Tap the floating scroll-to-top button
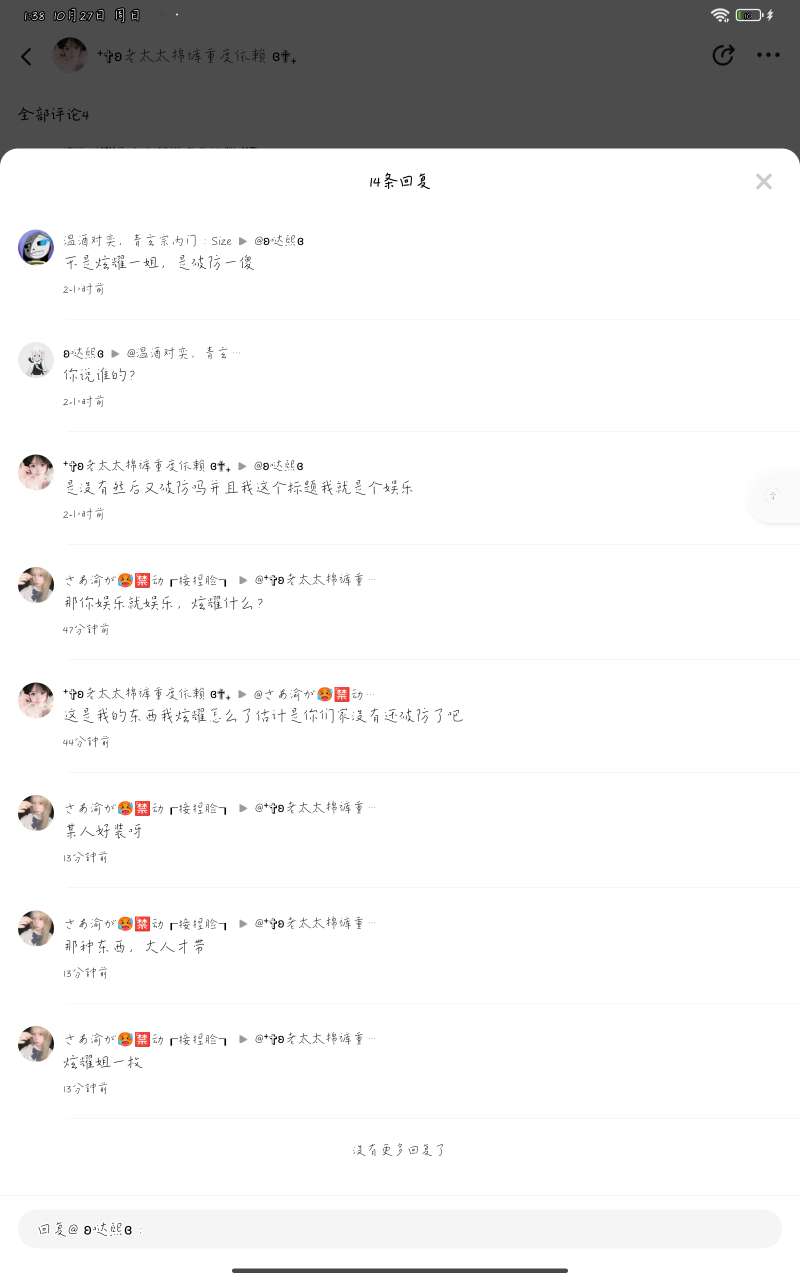 point(772,496)
